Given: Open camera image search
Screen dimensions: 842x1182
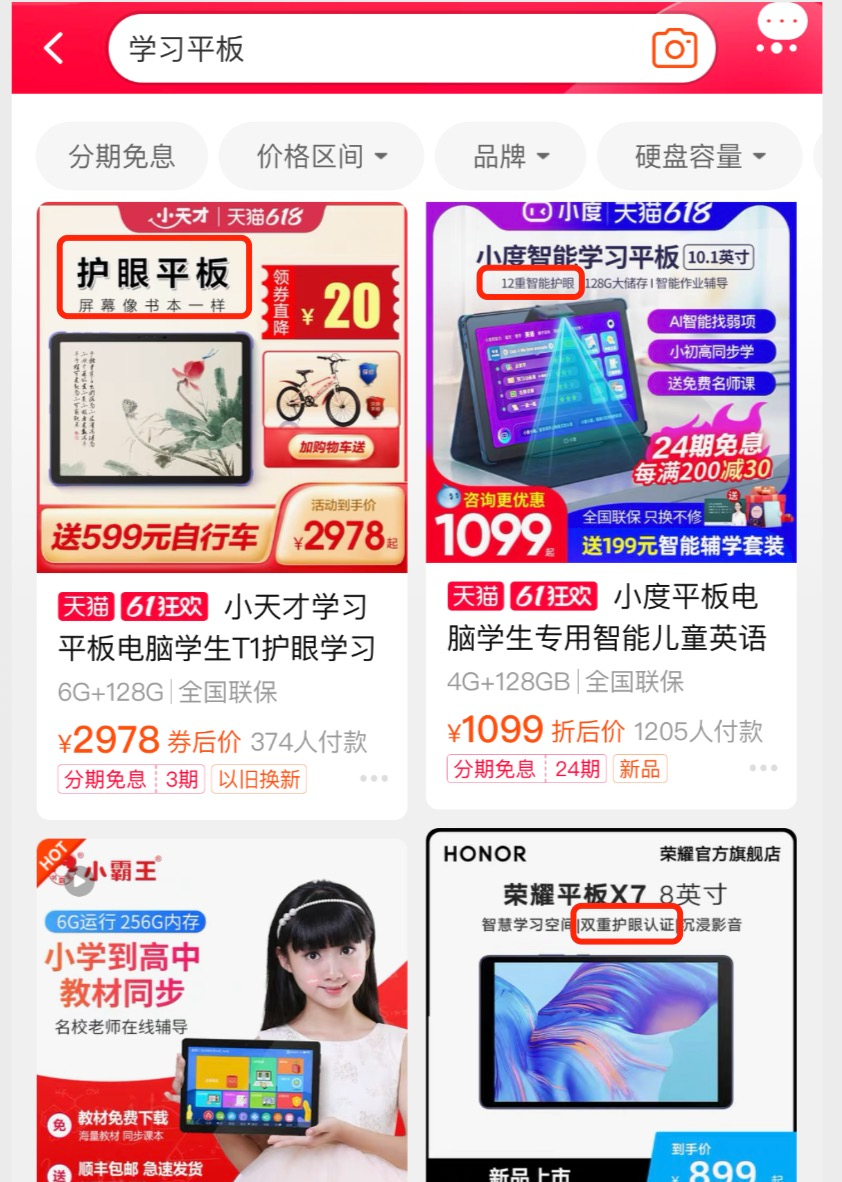Looking at the screenshot, I should coord(674,48).
